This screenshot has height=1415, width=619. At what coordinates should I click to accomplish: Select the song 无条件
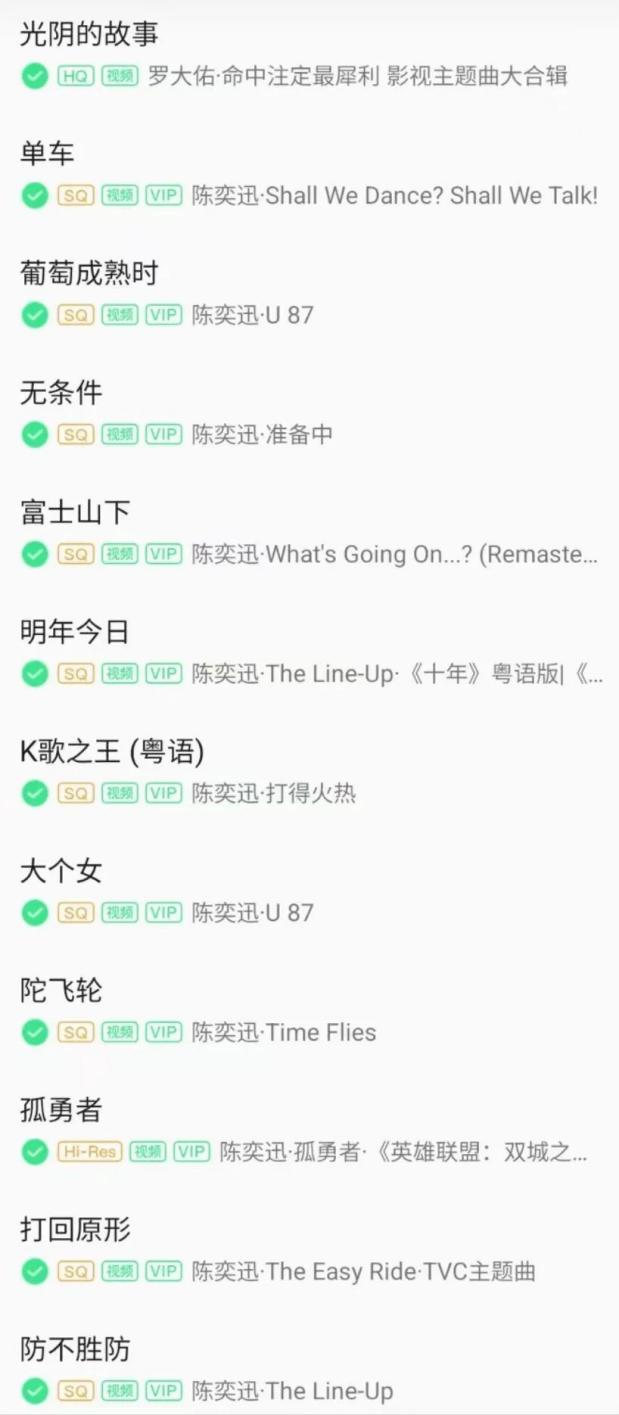click(x=61, y=393)
